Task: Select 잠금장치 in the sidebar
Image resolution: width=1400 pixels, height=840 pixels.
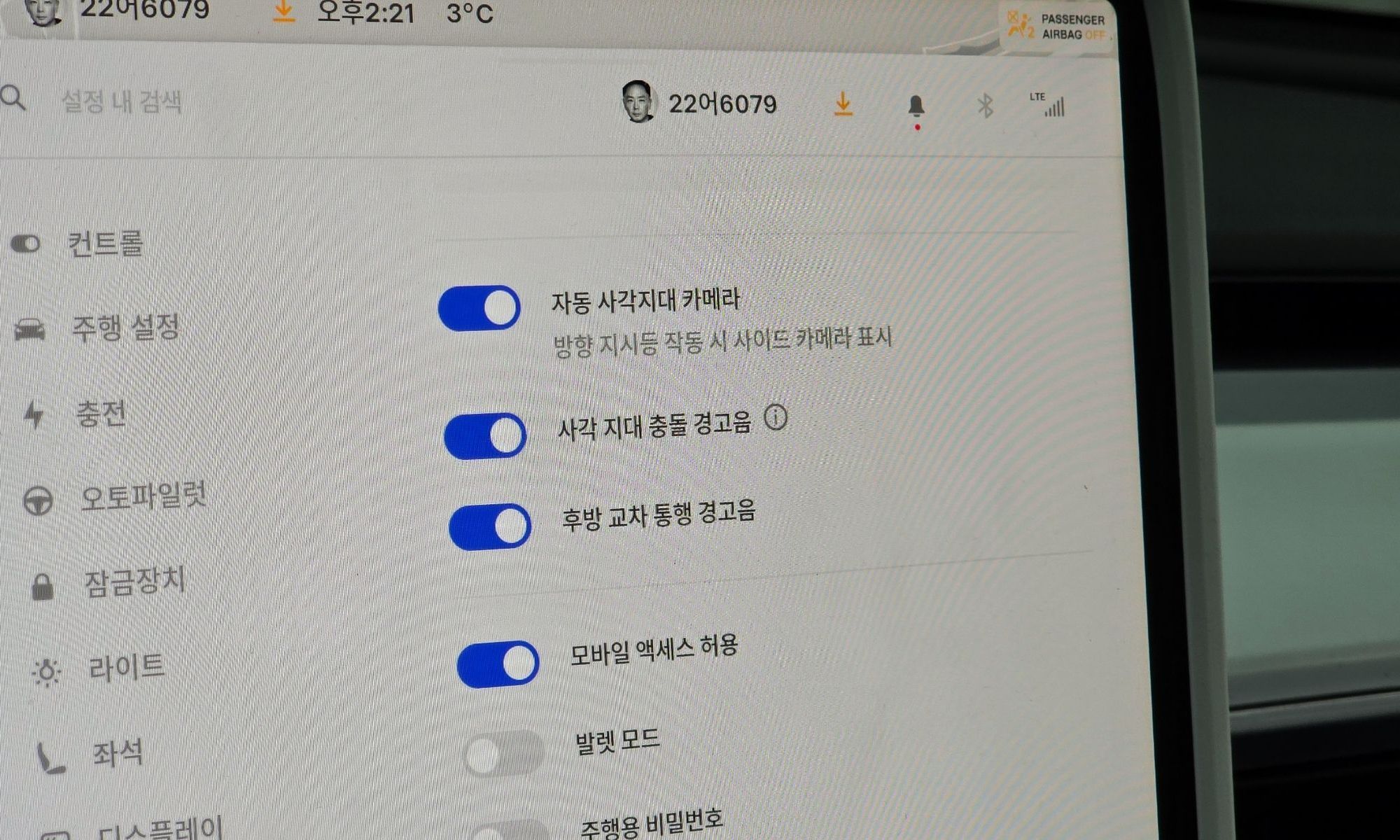Action: click(x=134, y=582)
